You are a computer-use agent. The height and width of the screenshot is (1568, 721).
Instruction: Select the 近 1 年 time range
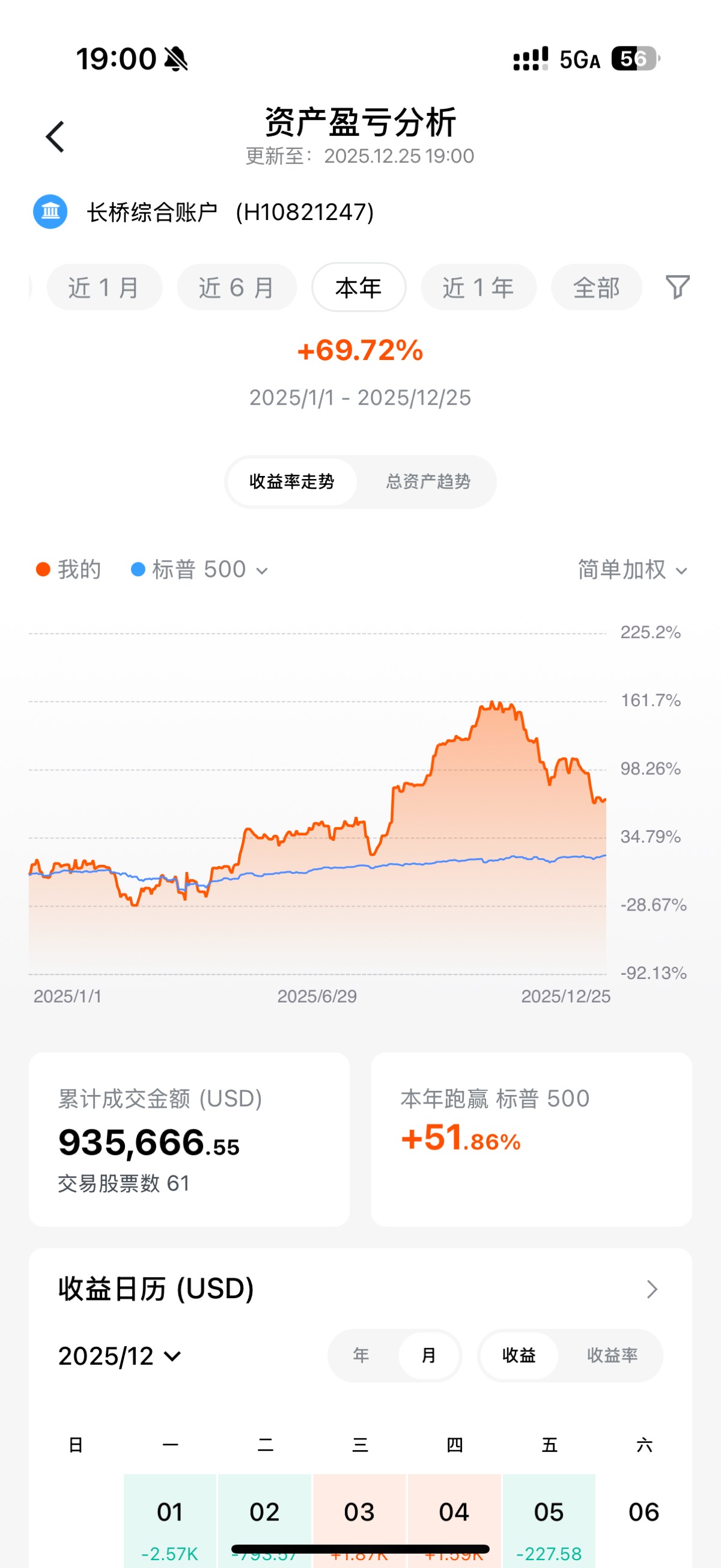tap(478, 287)
